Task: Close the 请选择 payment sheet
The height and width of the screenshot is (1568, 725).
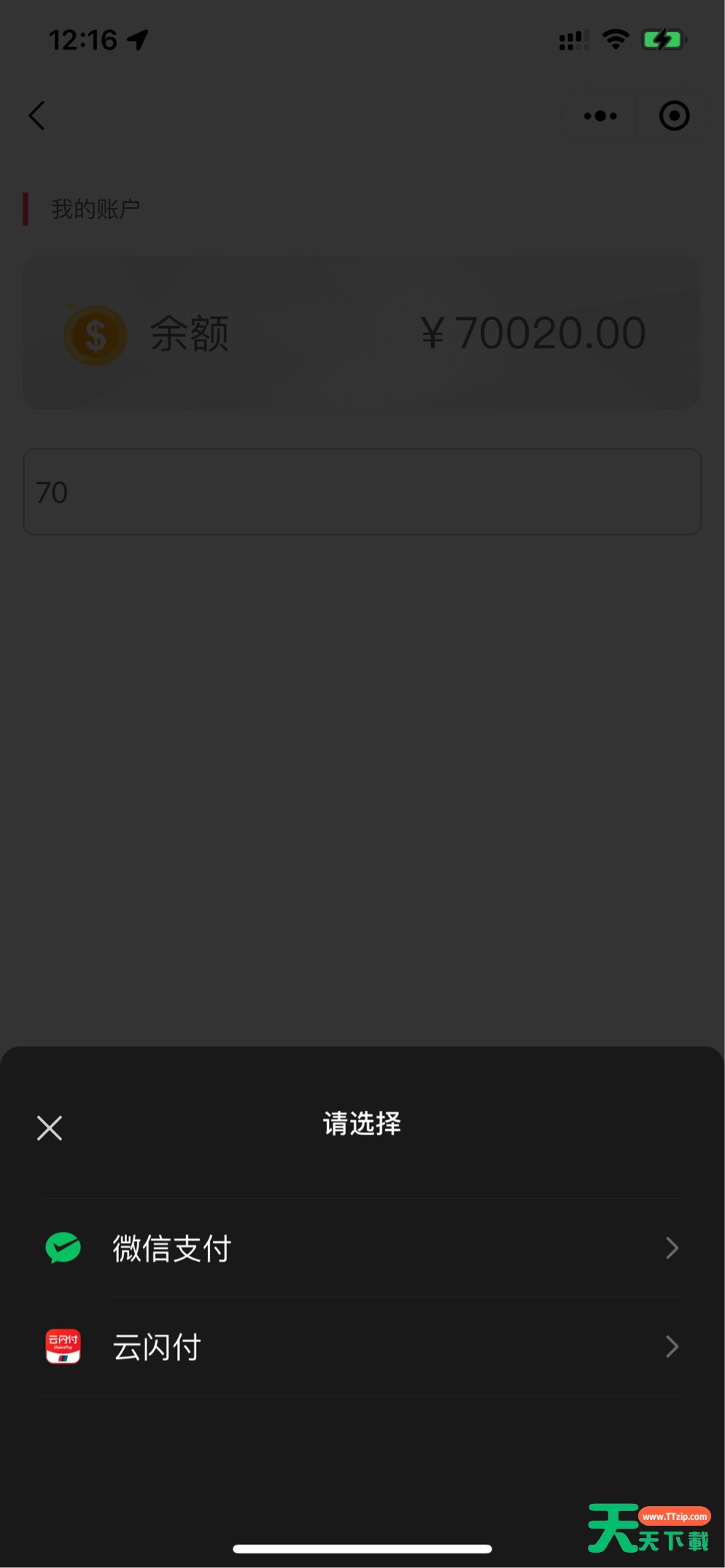Action: click(x=50, y=1128)
